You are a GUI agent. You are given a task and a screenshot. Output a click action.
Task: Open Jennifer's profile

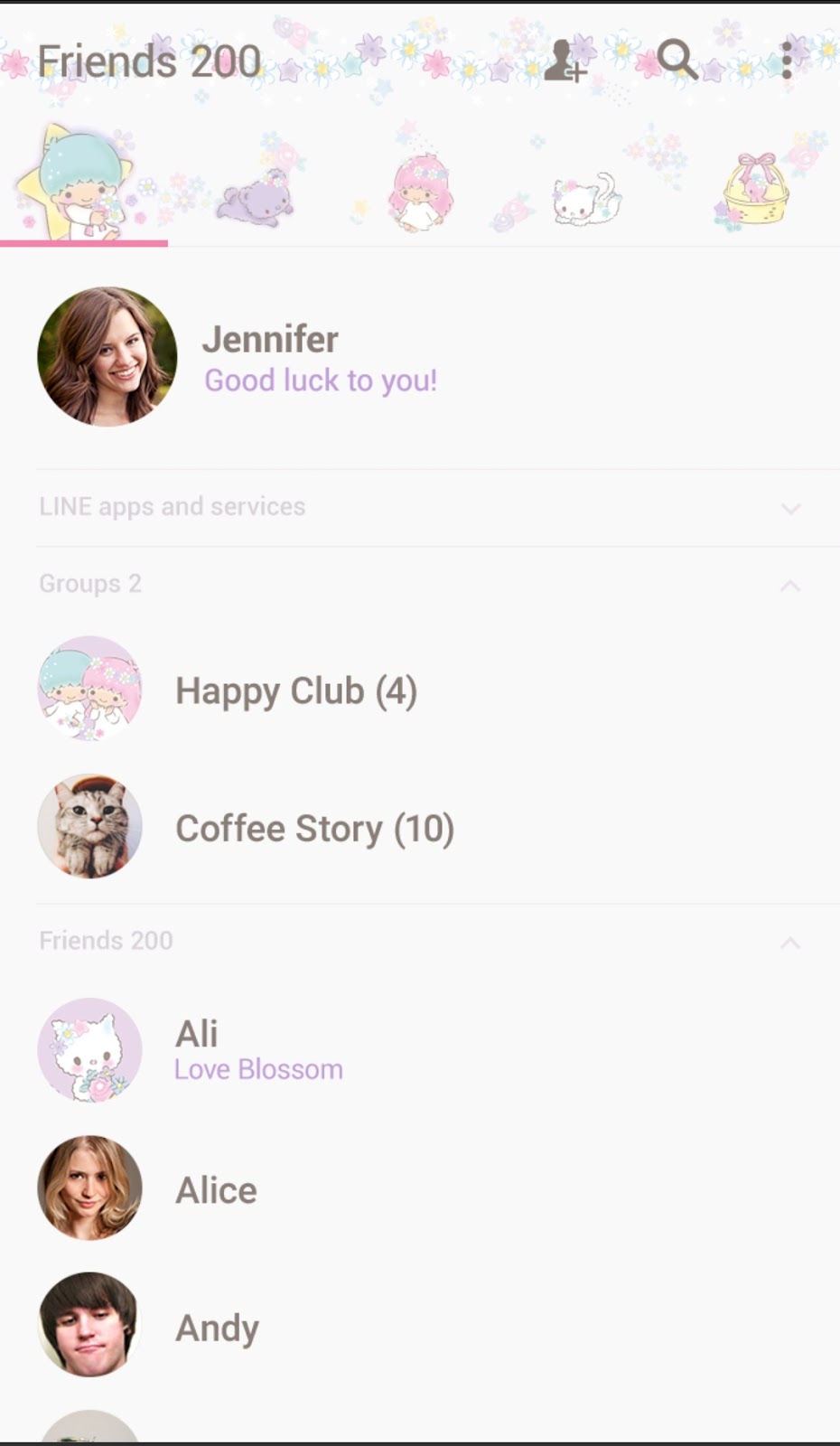pos(420,357)
